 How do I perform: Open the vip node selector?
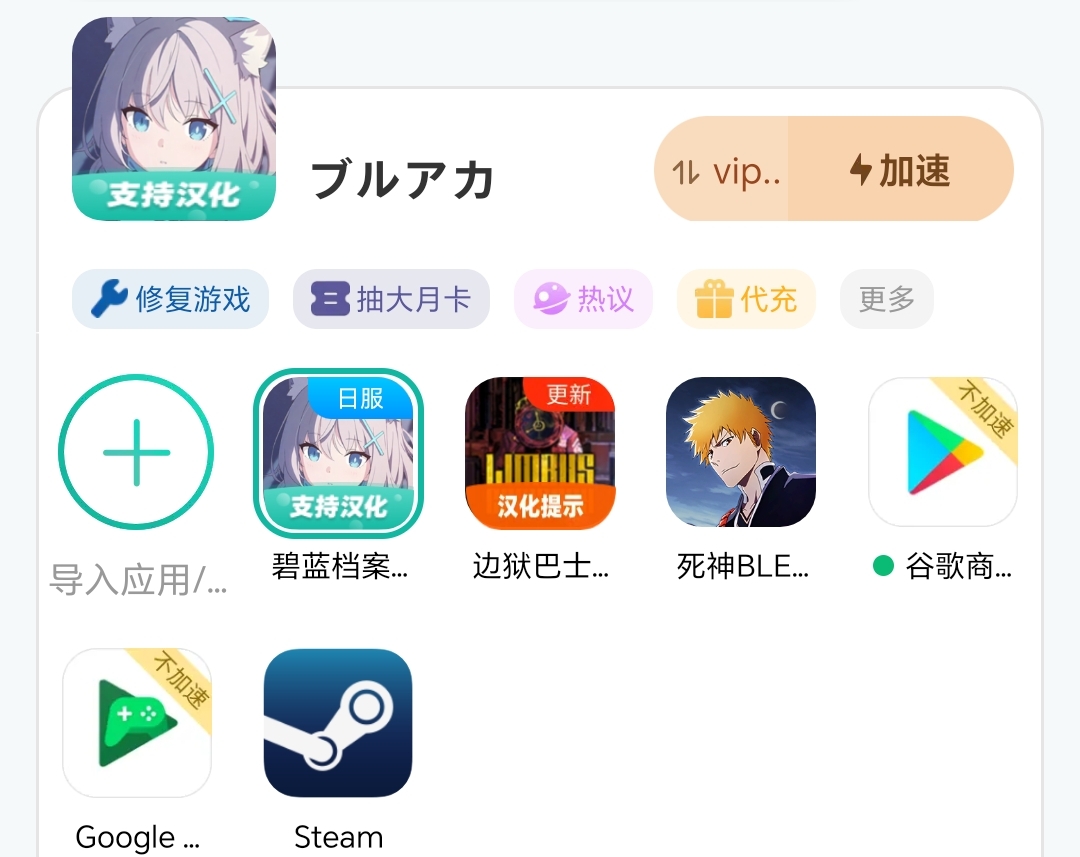tap(724, 170)
